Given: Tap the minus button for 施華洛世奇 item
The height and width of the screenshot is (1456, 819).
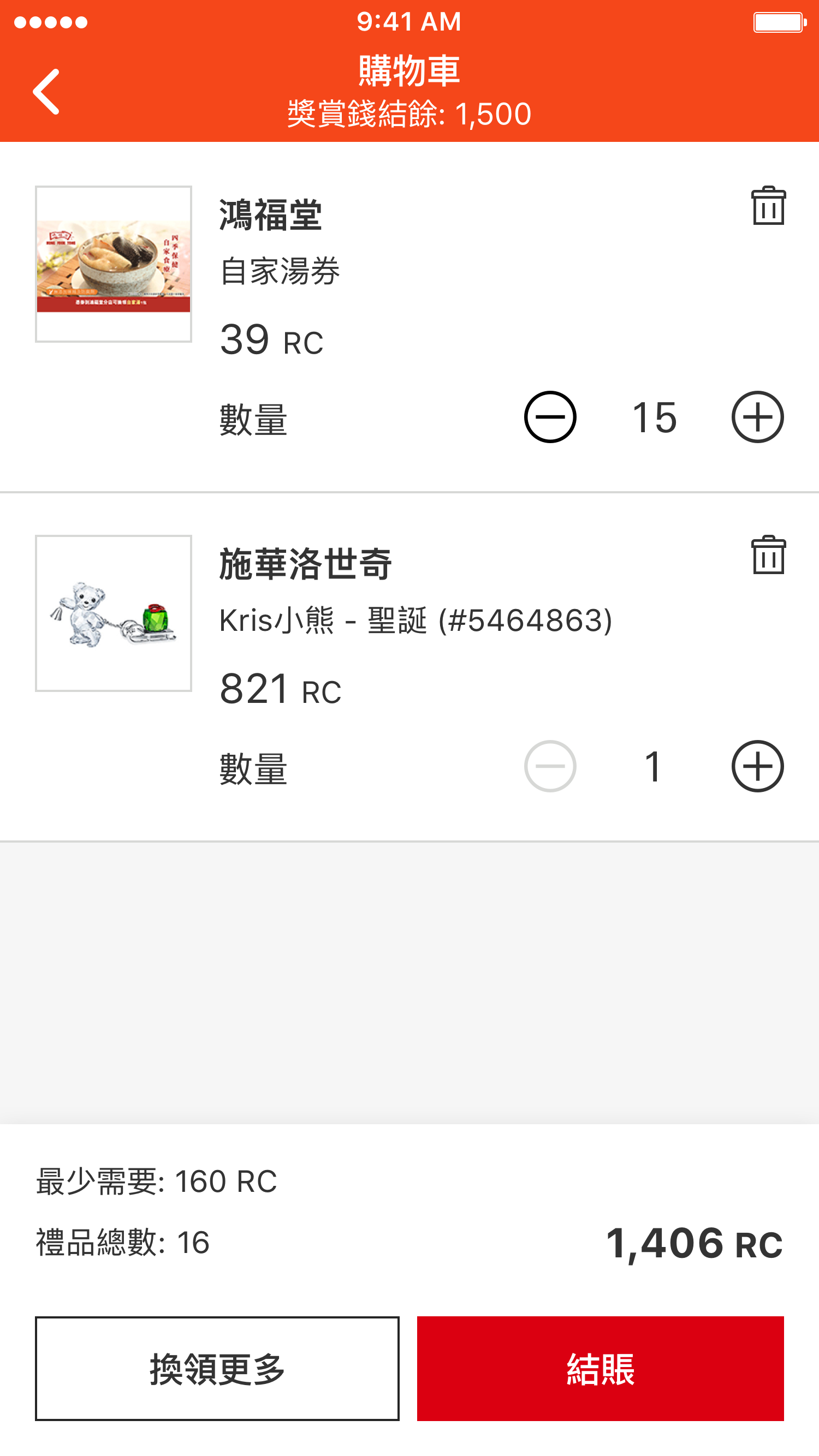Looking at the screenshot, I should pyautogui.click(x=550, y=766).
